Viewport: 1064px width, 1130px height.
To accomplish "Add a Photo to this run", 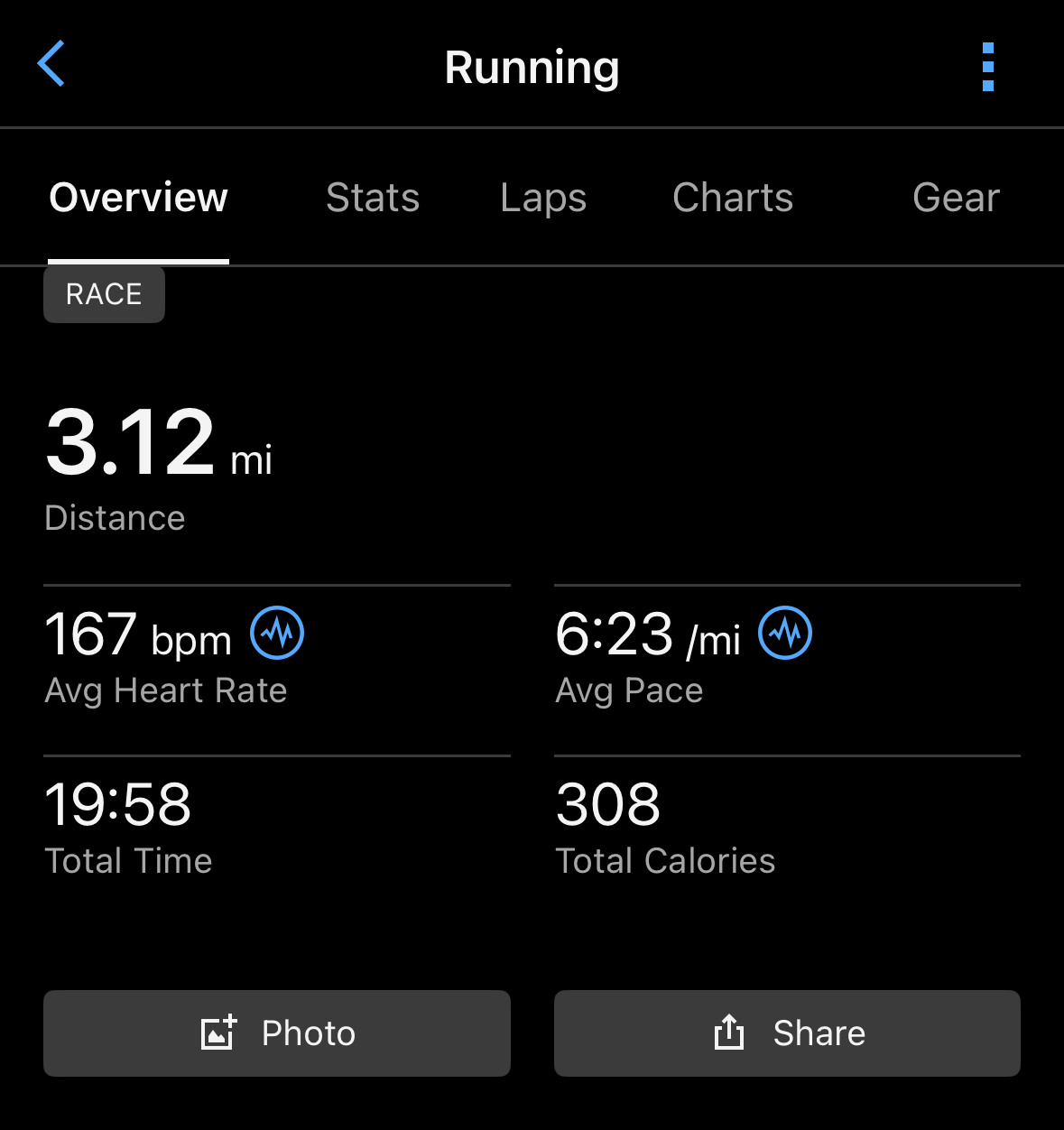I will pyautogui.click(x=277, y=1033).
